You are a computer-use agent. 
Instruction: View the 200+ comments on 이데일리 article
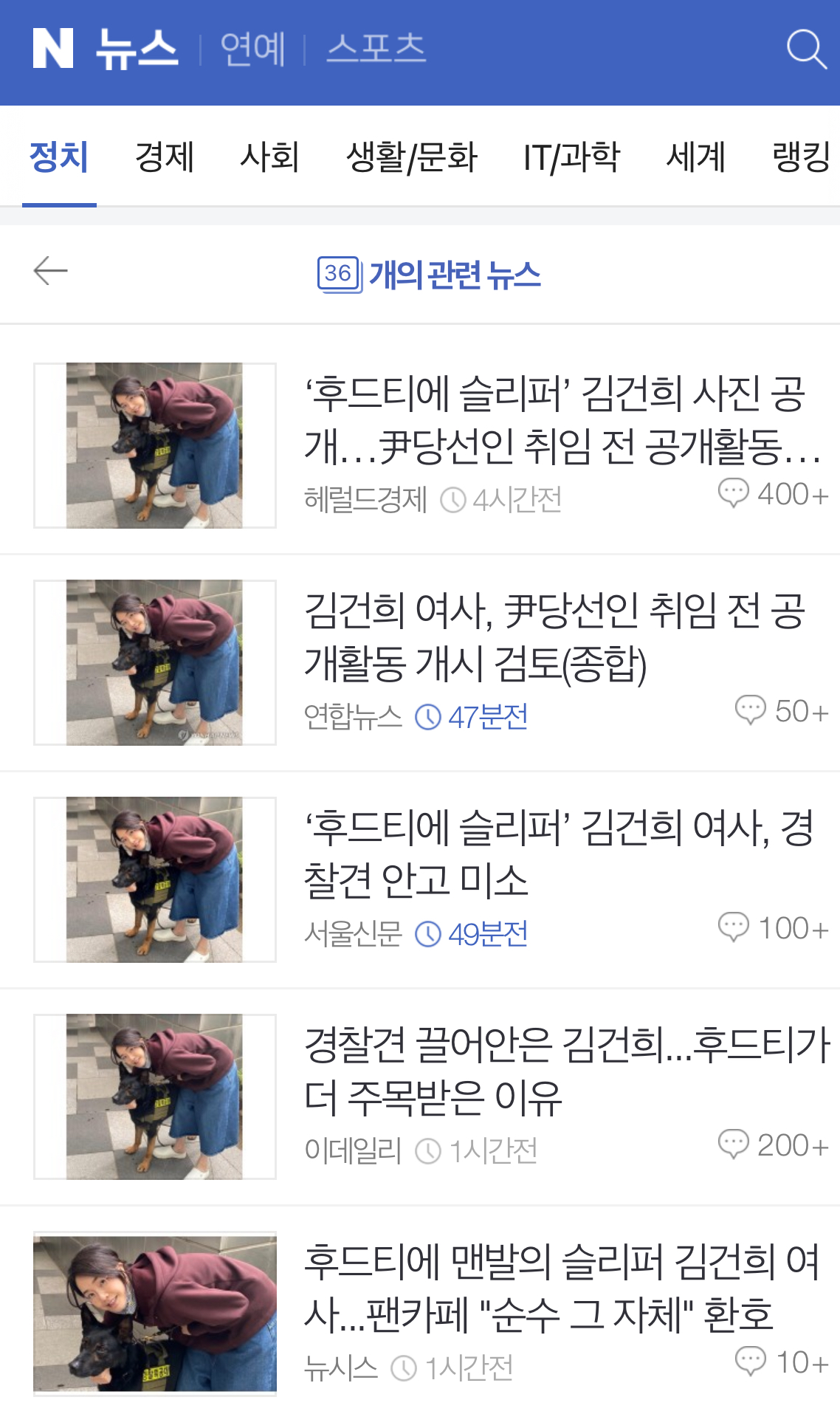(x=774, y=1145)
